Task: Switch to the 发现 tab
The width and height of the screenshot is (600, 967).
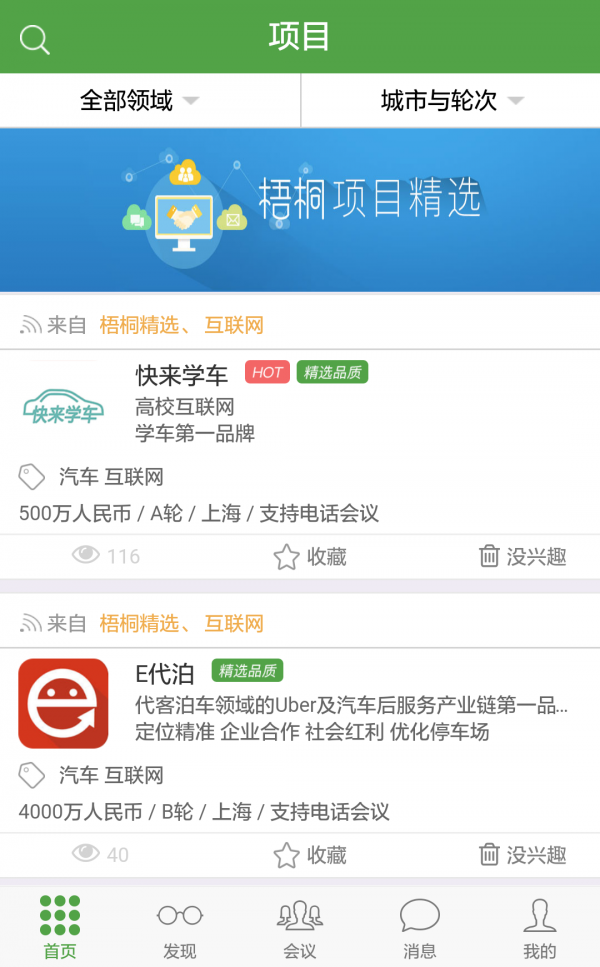Action: [180, 928]
